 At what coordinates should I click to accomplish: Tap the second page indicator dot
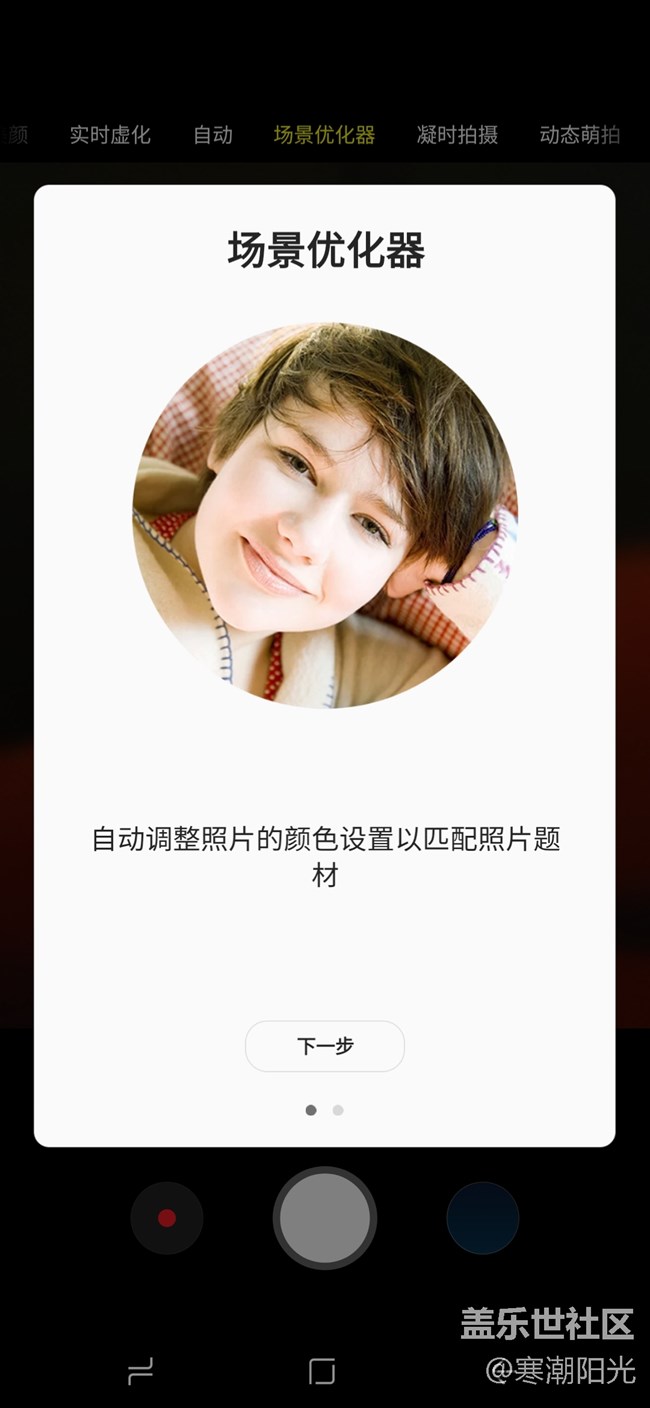point(338,1110)
